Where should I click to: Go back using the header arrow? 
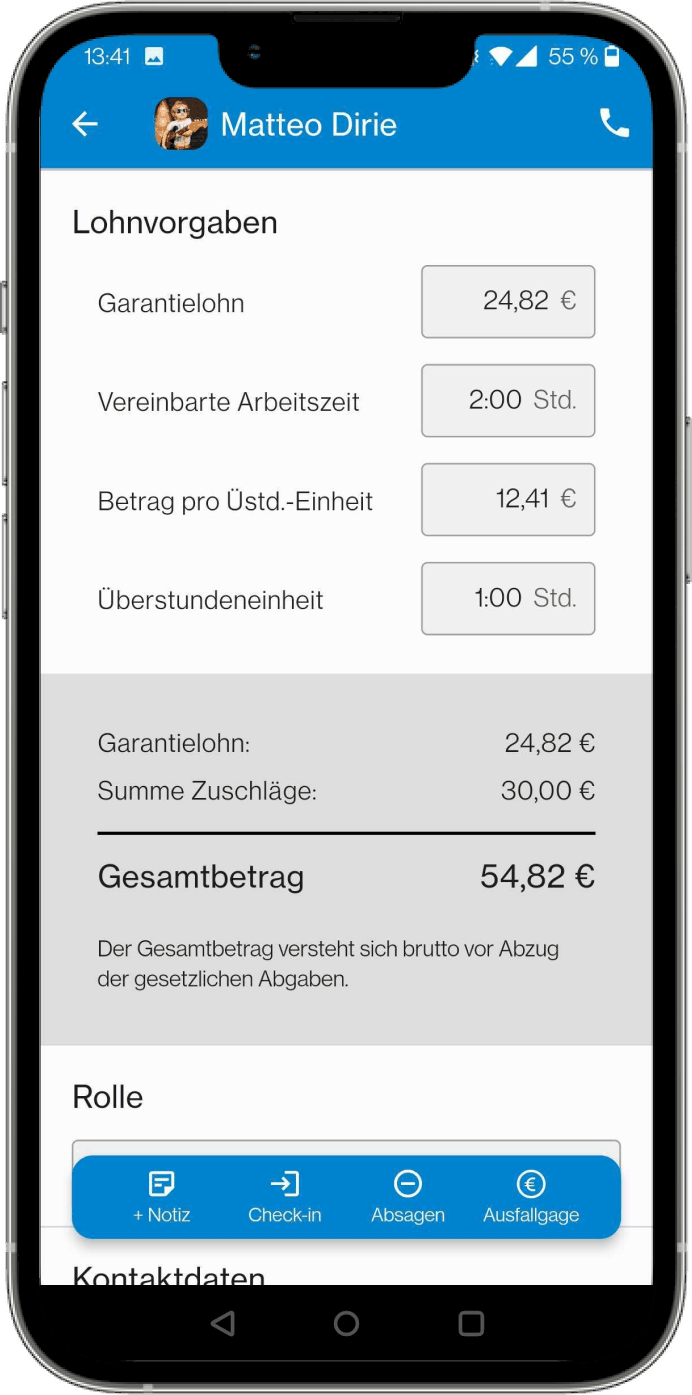(x=85, y=124)
